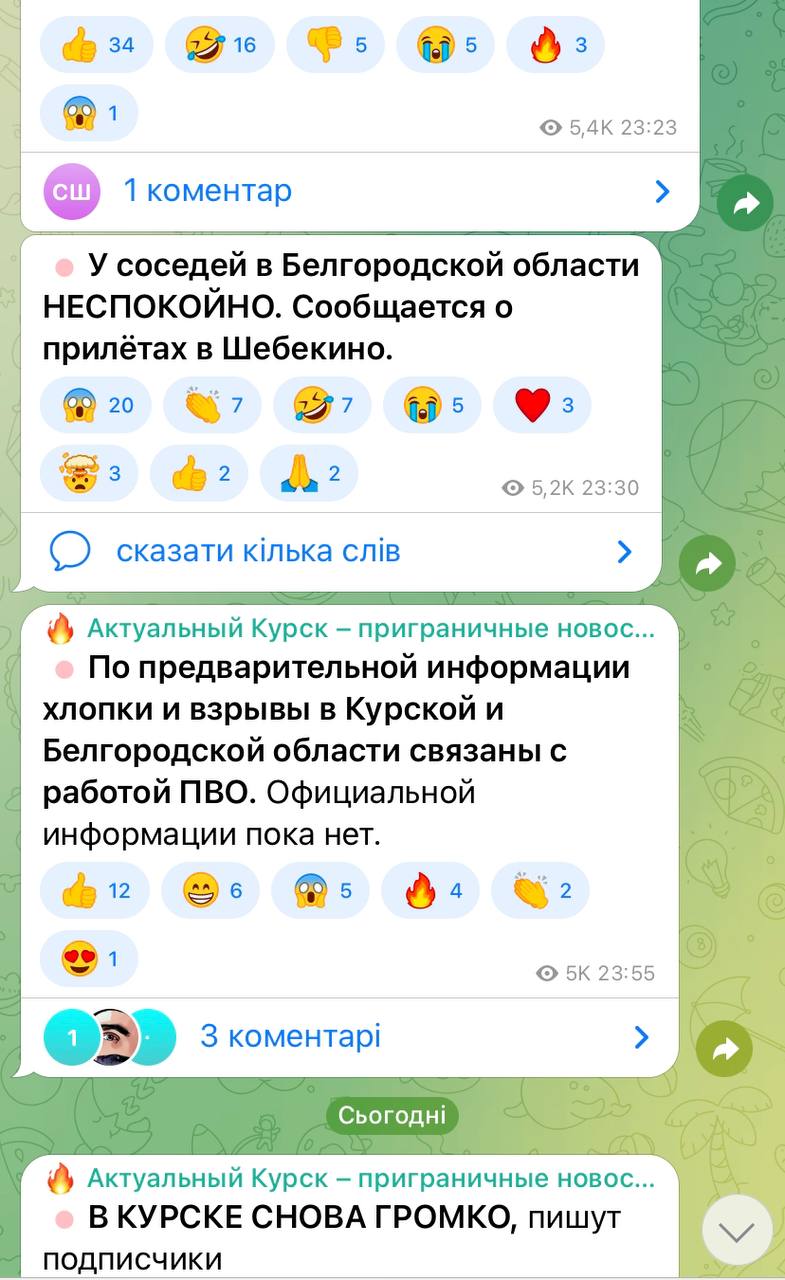Add thumbs-up reaction showing 34
The image size is (785, 1280).
coord(95,45)
